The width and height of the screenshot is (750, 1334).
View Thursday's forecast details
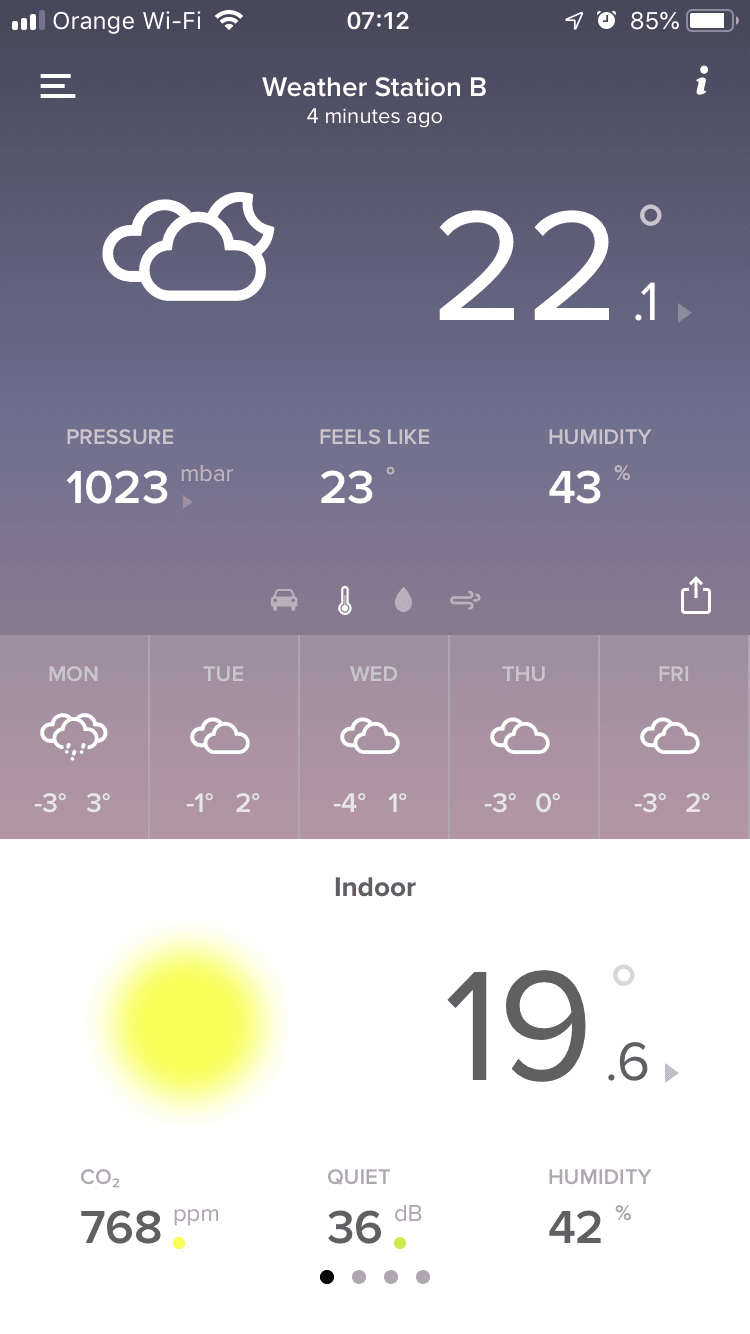[524, 737]
